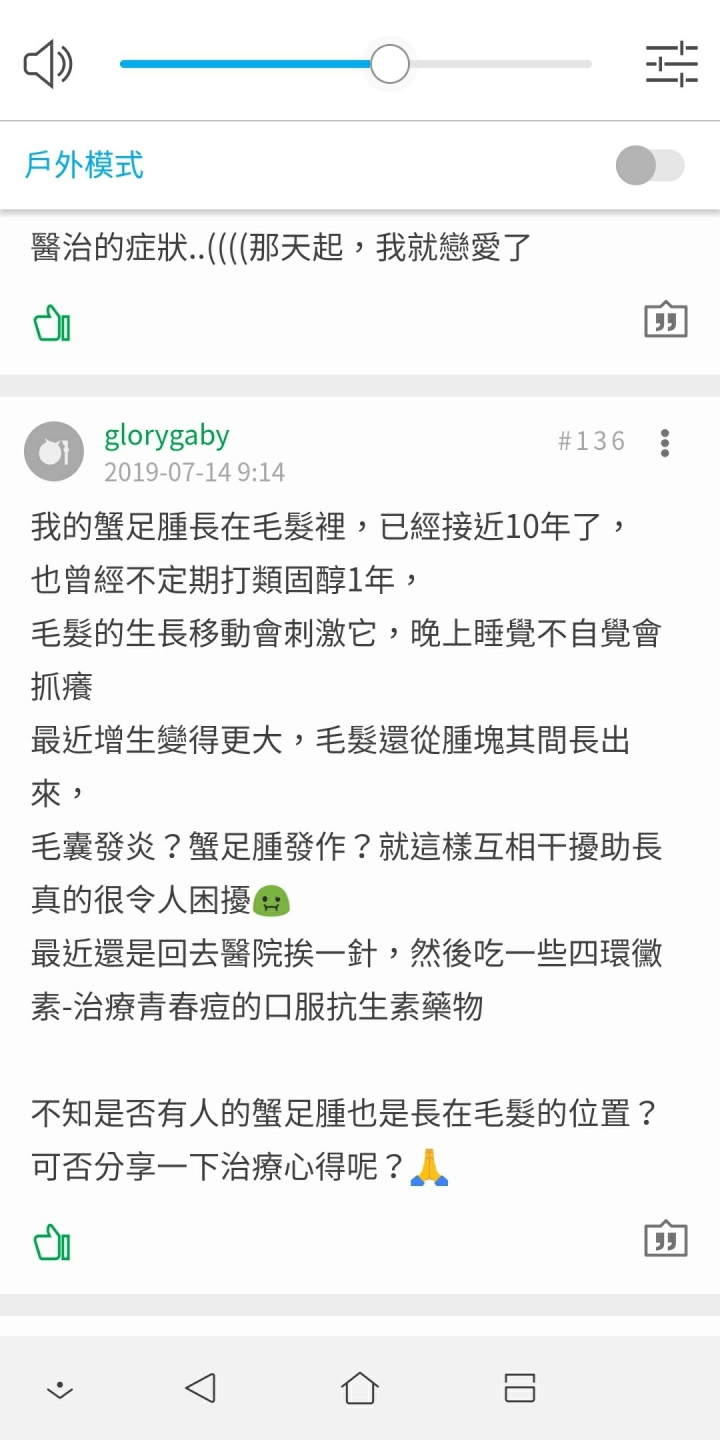The image size is (720, 1440).
Task: Toggle the 戶外模式 switch
Action: click(650, 165)
